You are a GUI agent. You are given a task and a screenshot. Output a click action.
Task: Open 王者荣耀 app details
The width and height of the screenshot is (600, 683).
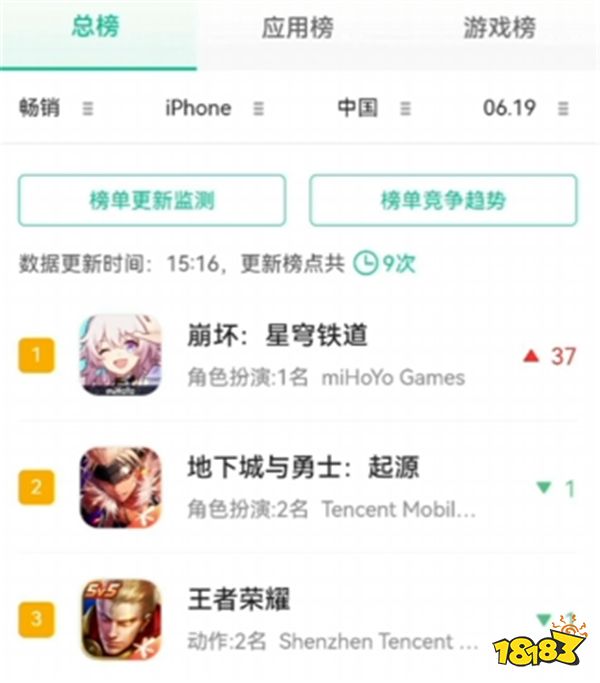pos(240,599)
